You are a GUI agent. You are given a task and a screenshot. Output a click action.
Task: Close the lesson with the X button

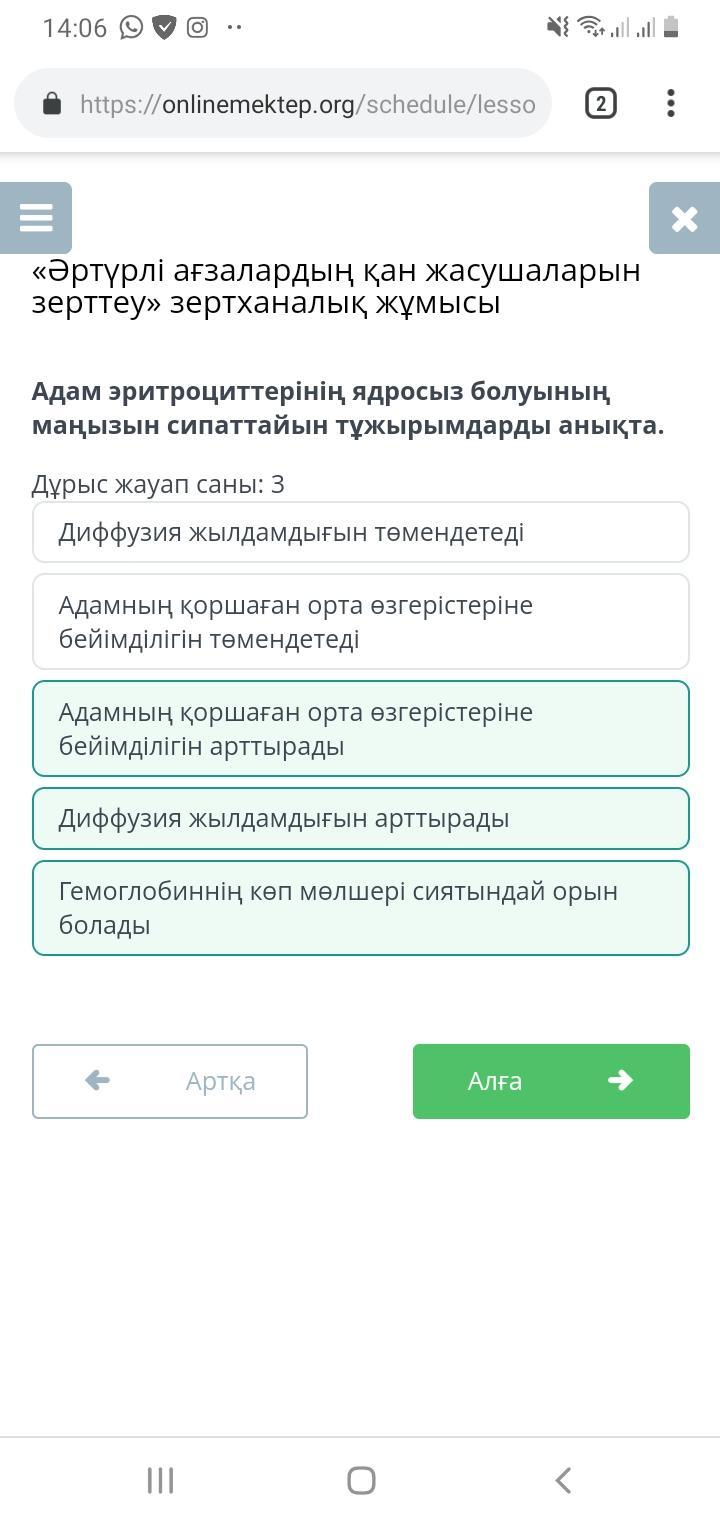coord(684,218)
